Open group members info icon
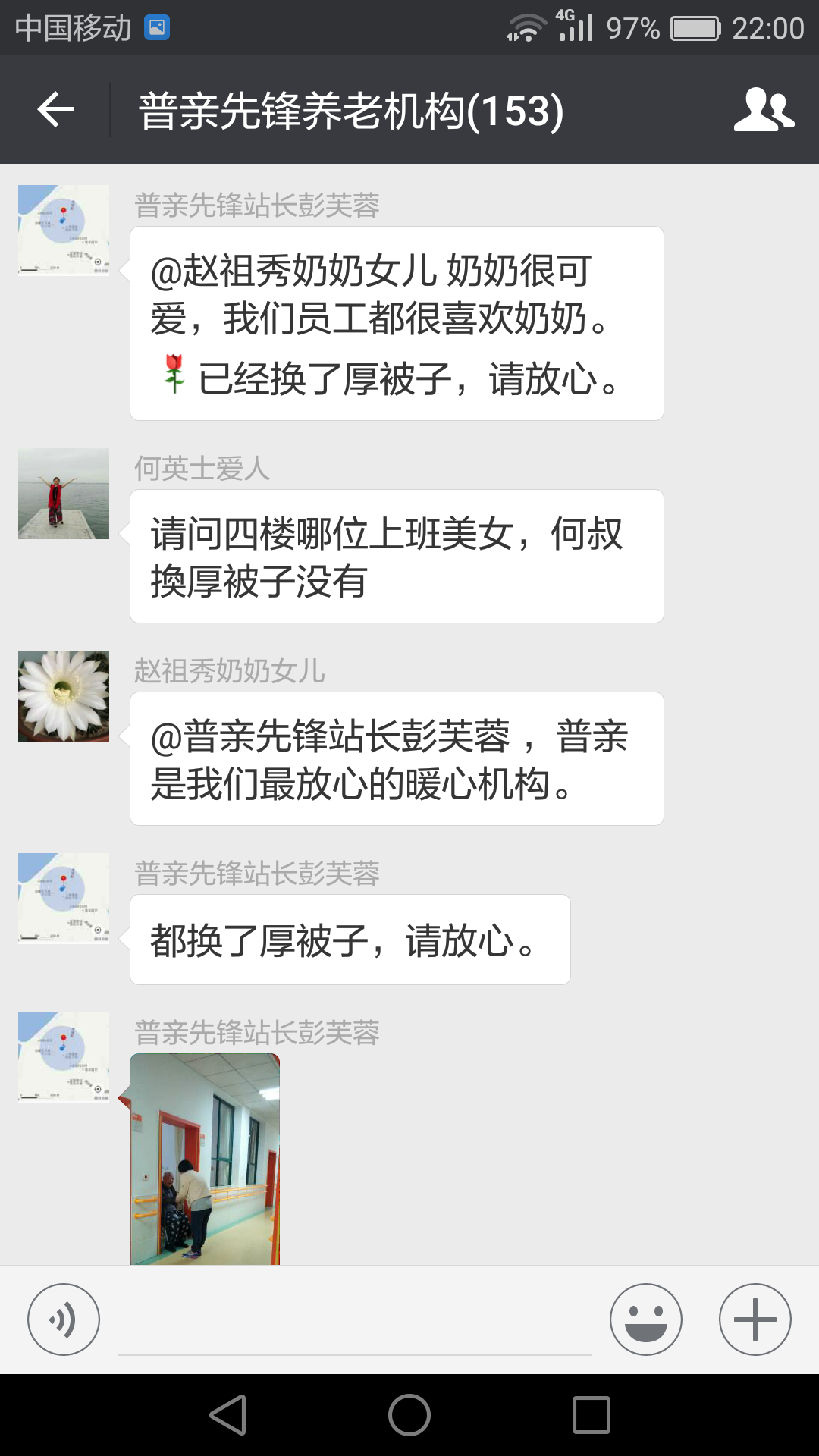The width and height of the screenshot is (819, 1456). click(x=764, y=110)
